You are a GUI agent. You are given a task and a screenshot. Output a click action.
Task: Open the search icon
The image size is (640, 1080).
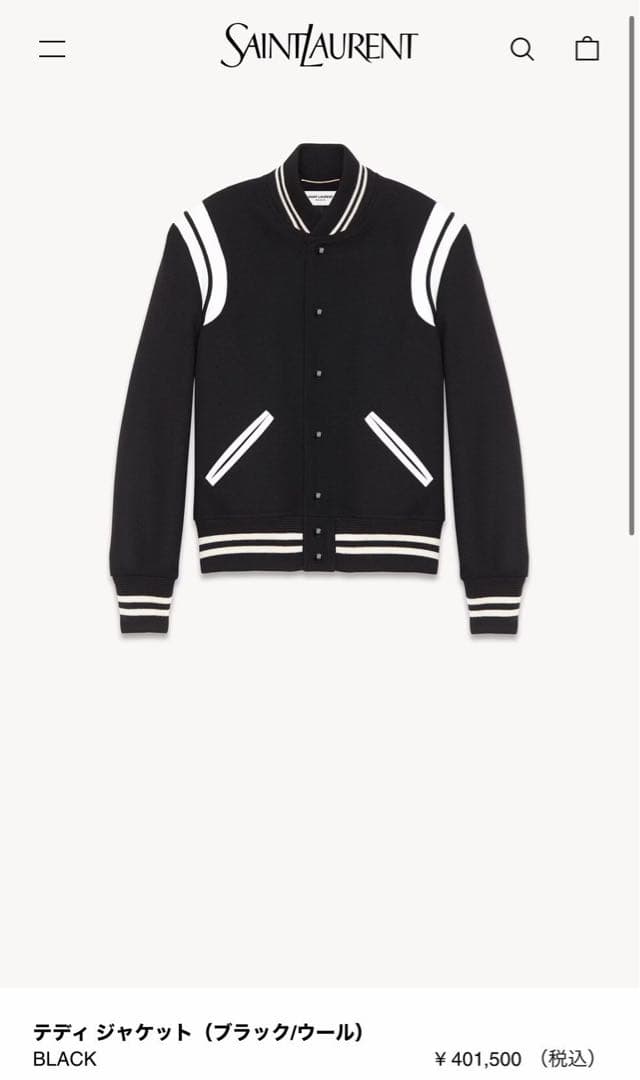(x=522, y=49)
